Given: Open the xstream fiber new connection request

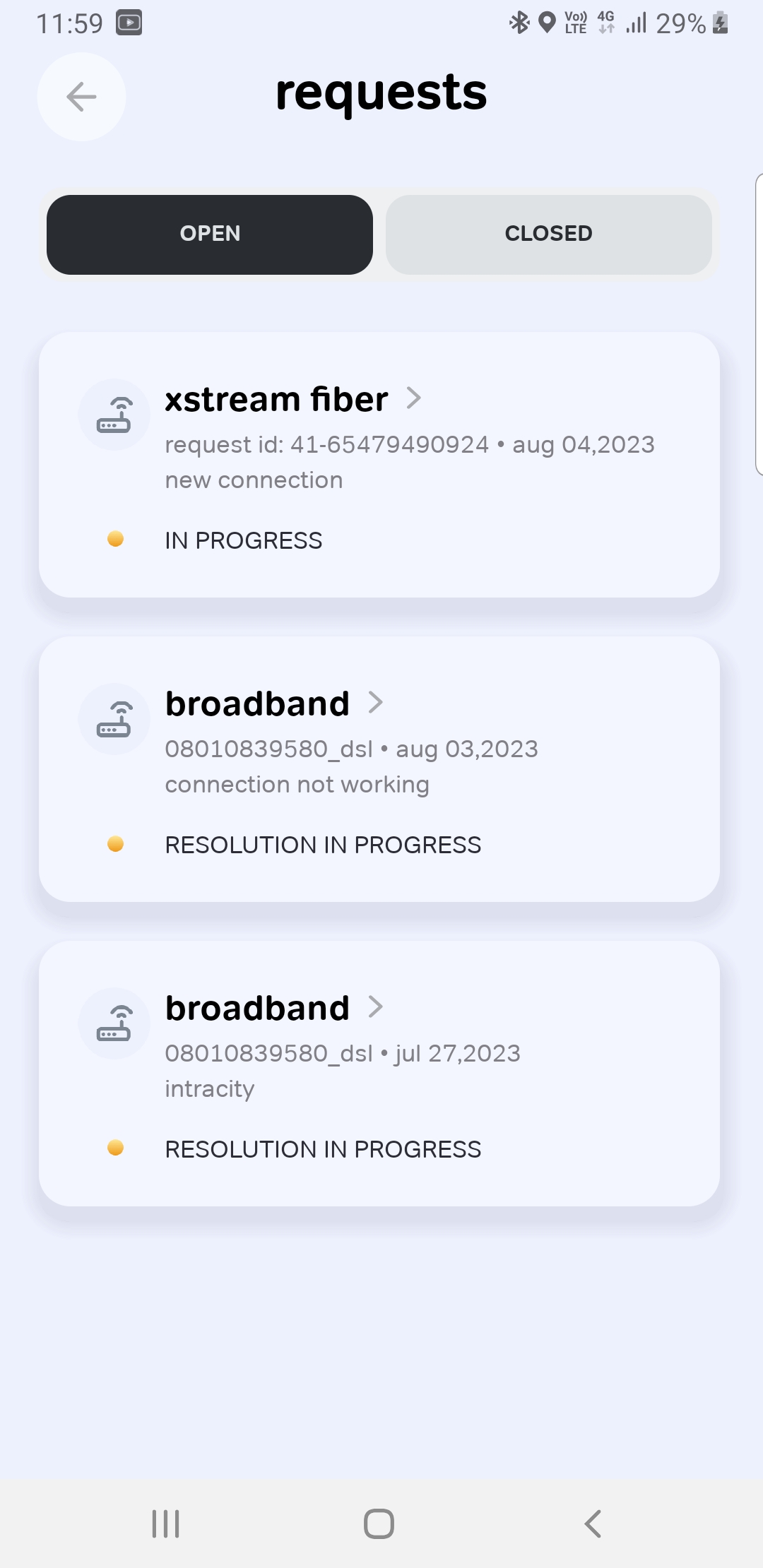Looking at the screenshot, I should pos(379,464).
